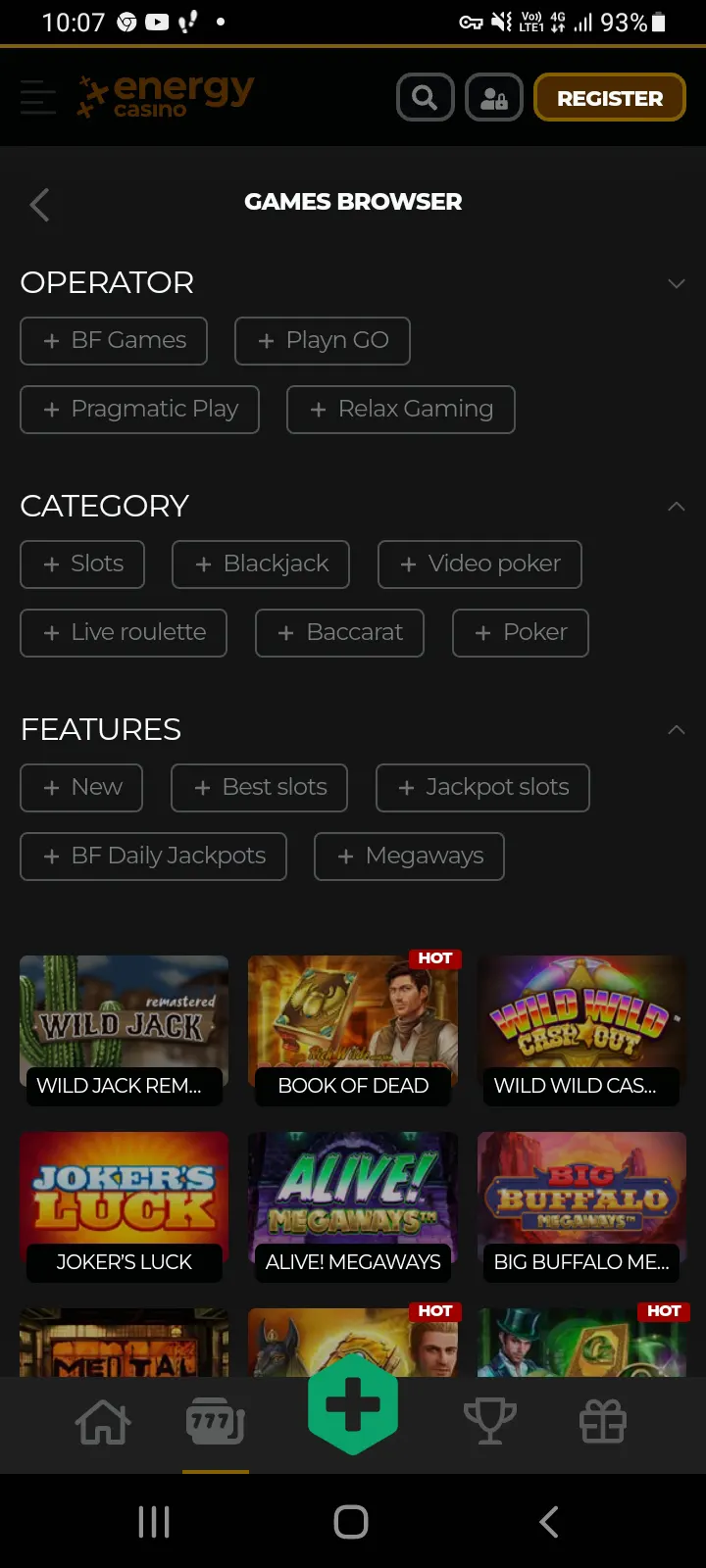This screenshot has width=706, height=1568.
Task: Add the BF Games filter
Action: pyautogui.click(x=114, y=340)
